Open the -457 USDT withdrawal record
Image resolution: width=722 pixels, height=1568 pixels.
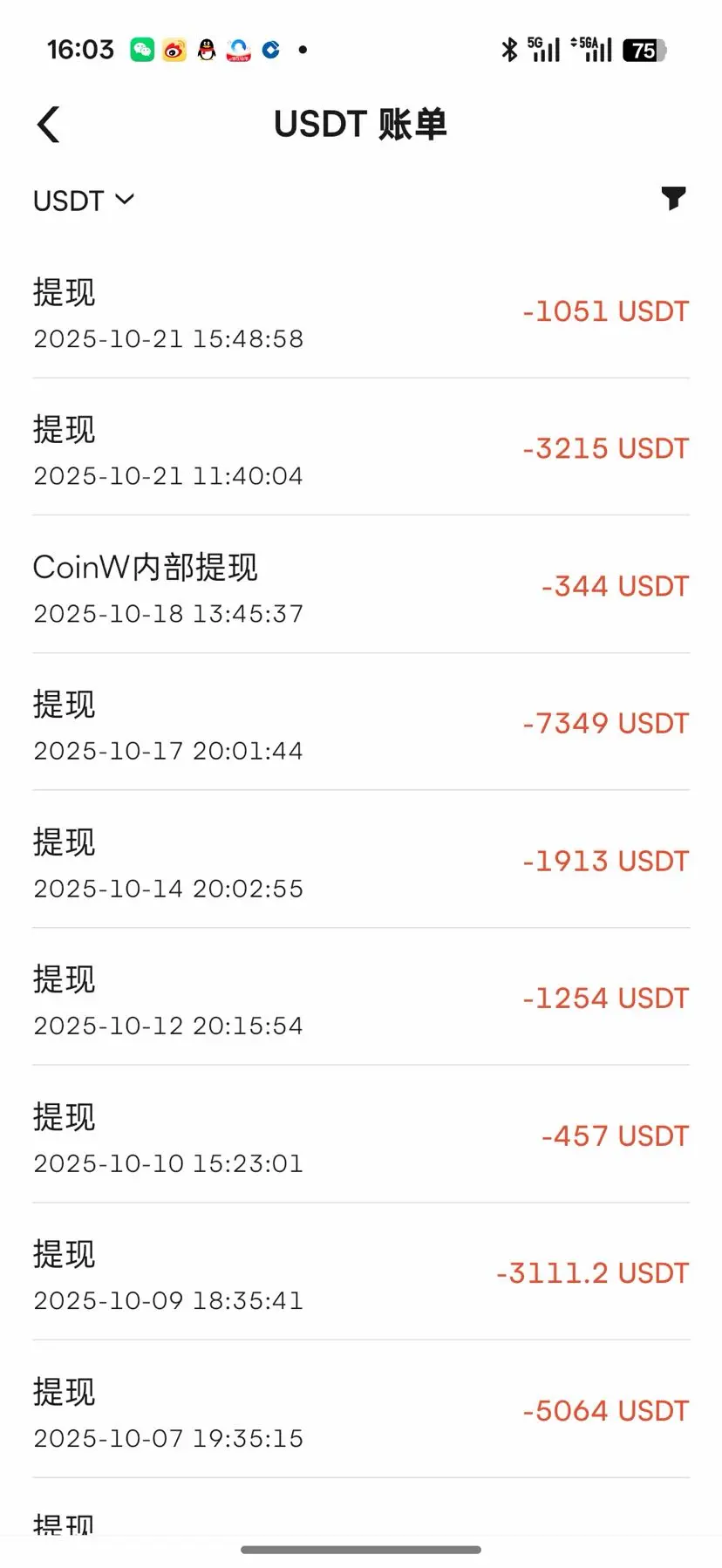click(361, 1137)
